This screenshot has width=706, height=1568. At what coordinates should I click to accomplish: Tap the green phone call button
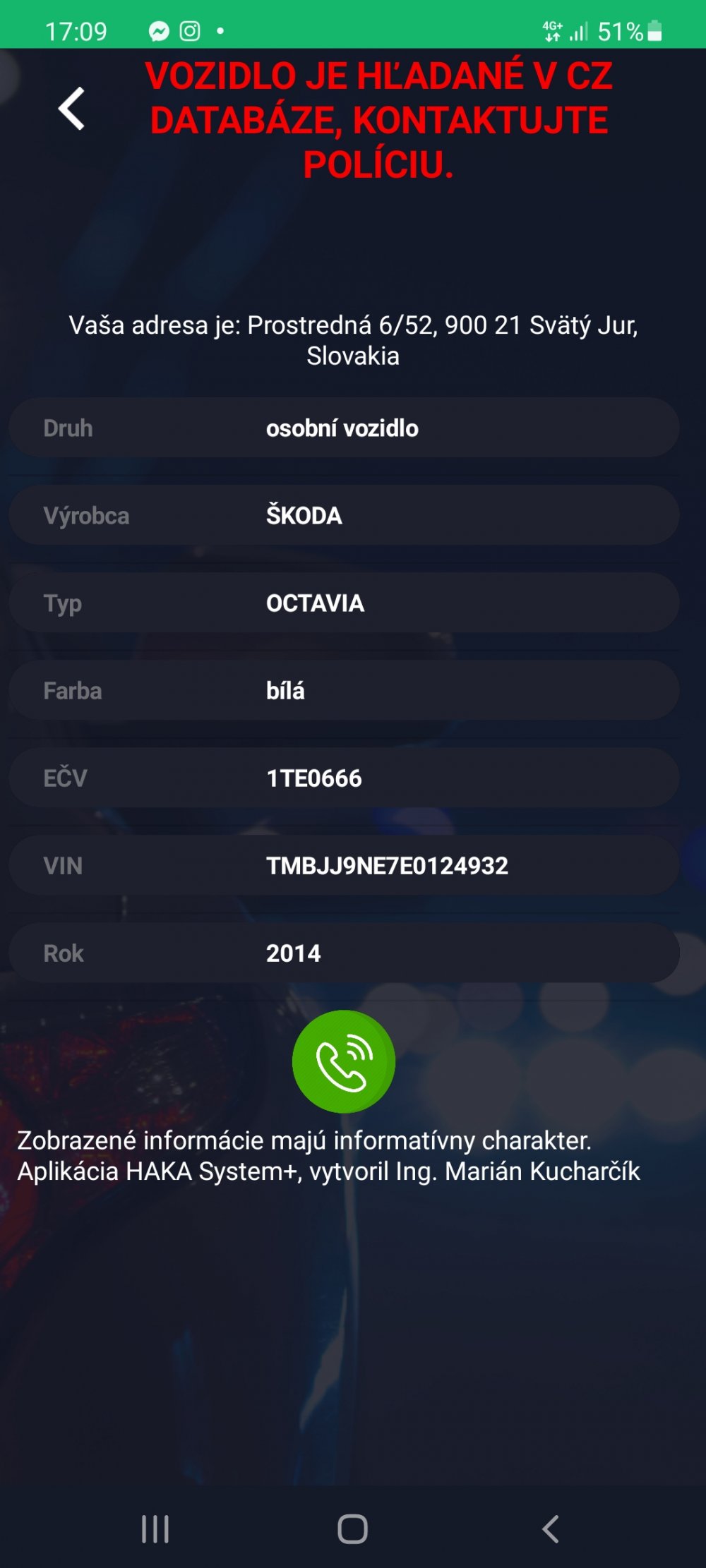[x=344, y=1061]
